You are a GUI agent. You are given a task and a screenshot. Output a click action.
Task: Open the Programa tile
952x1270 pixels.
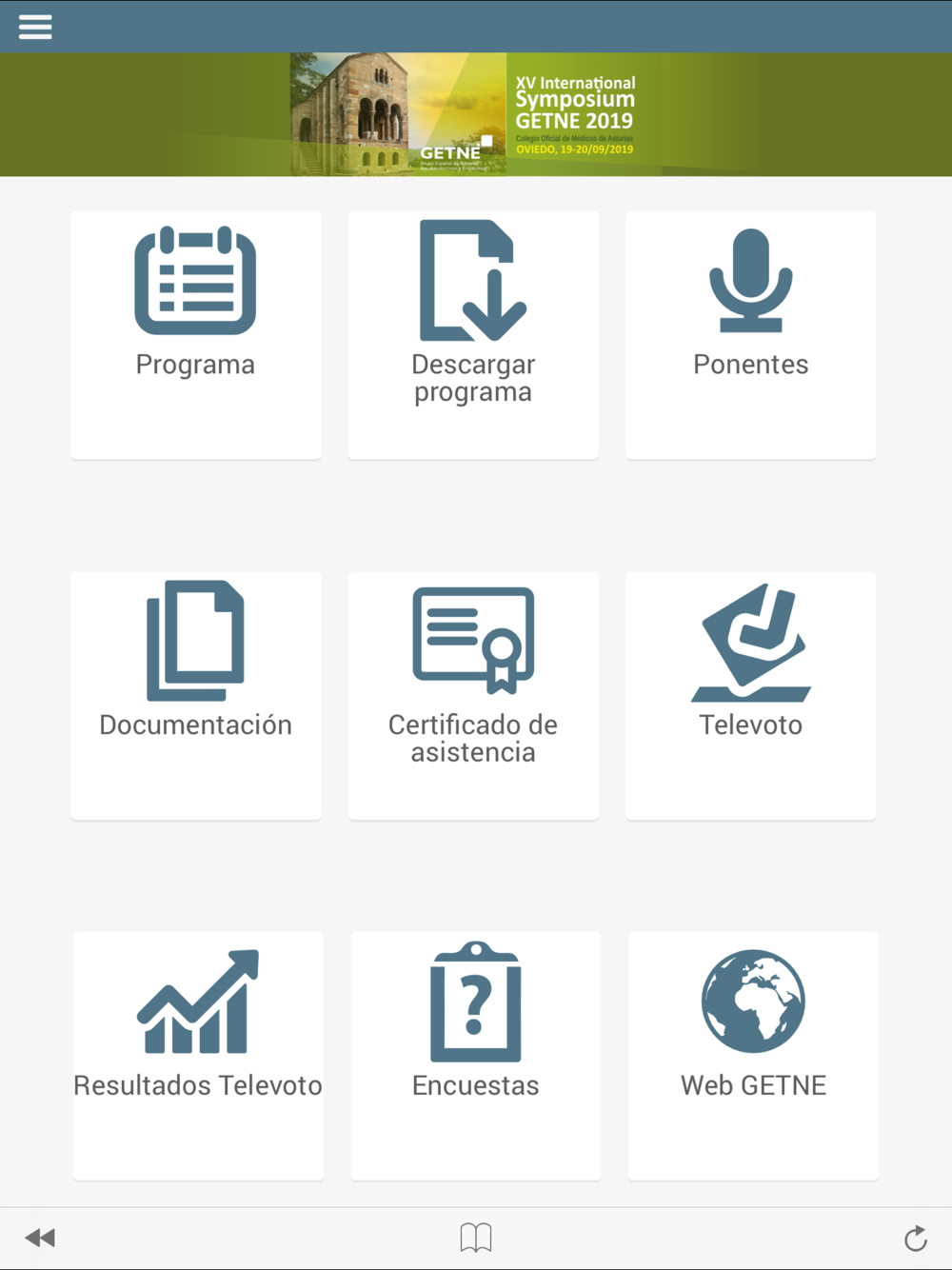(x=195, y=335)
